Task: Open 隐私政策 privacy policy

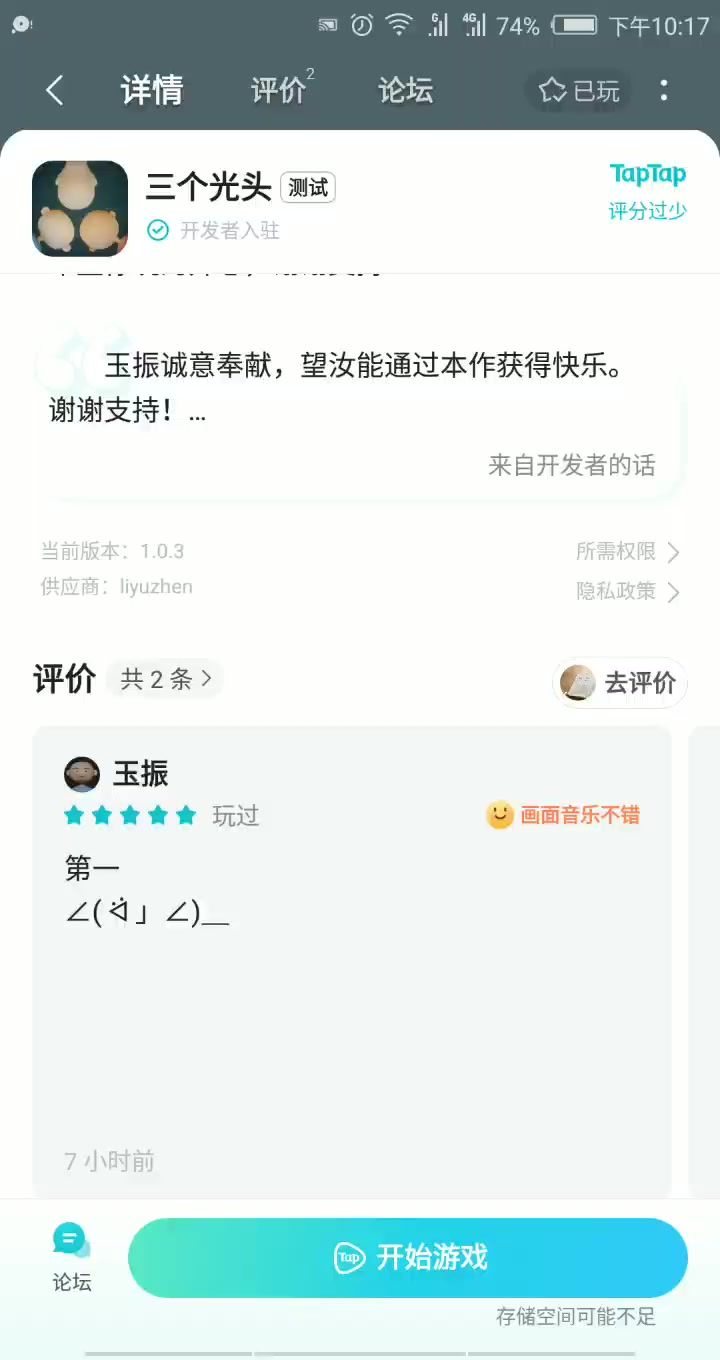Action: pos(627,591)
